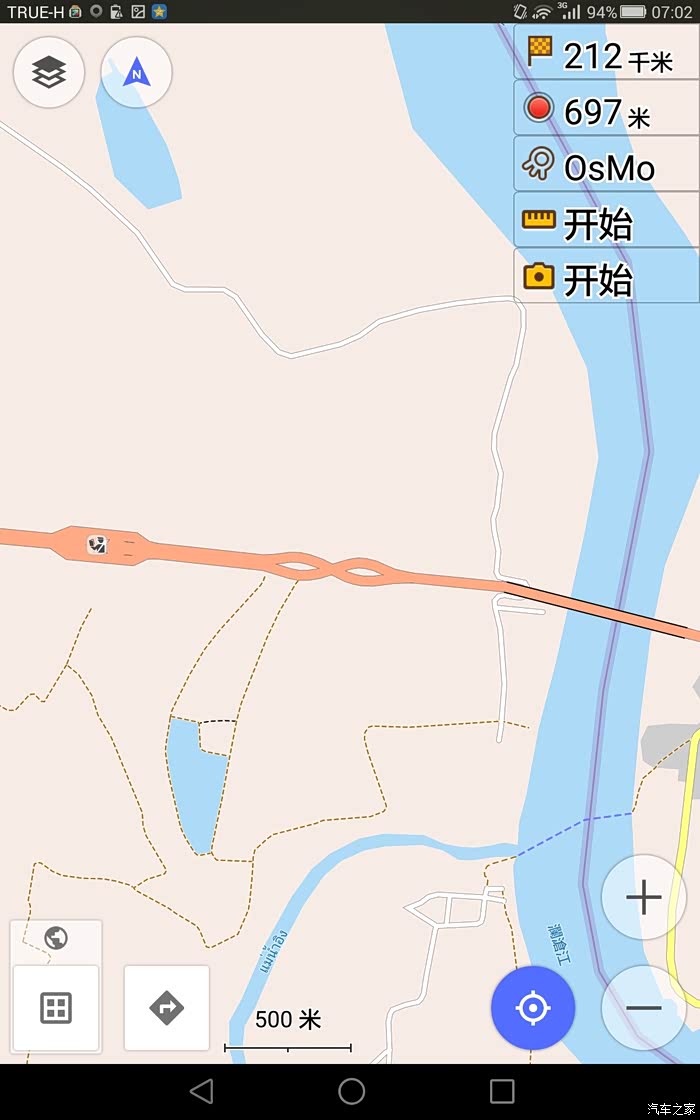Tap the 697 m recording widget

pos(606,109)
